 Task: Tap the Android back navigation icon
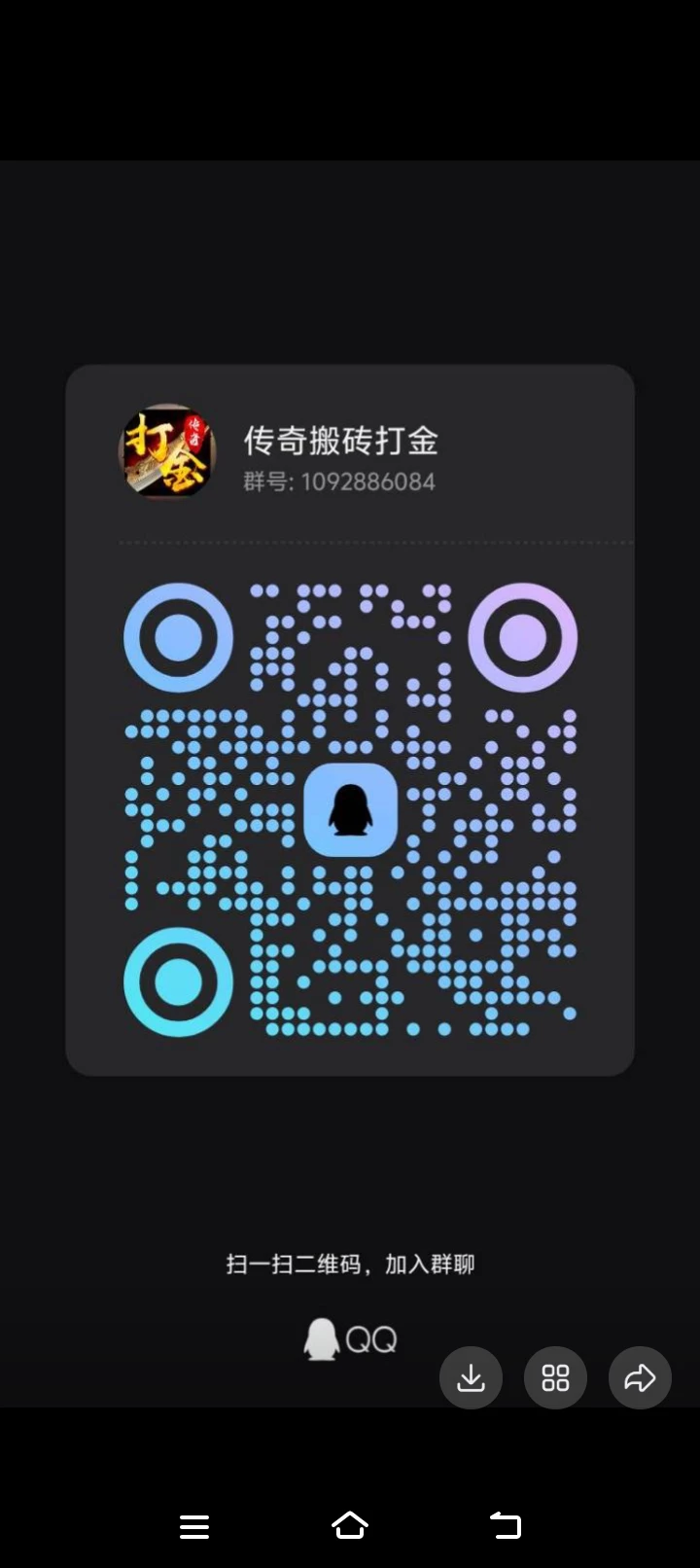coord(505,1527)
